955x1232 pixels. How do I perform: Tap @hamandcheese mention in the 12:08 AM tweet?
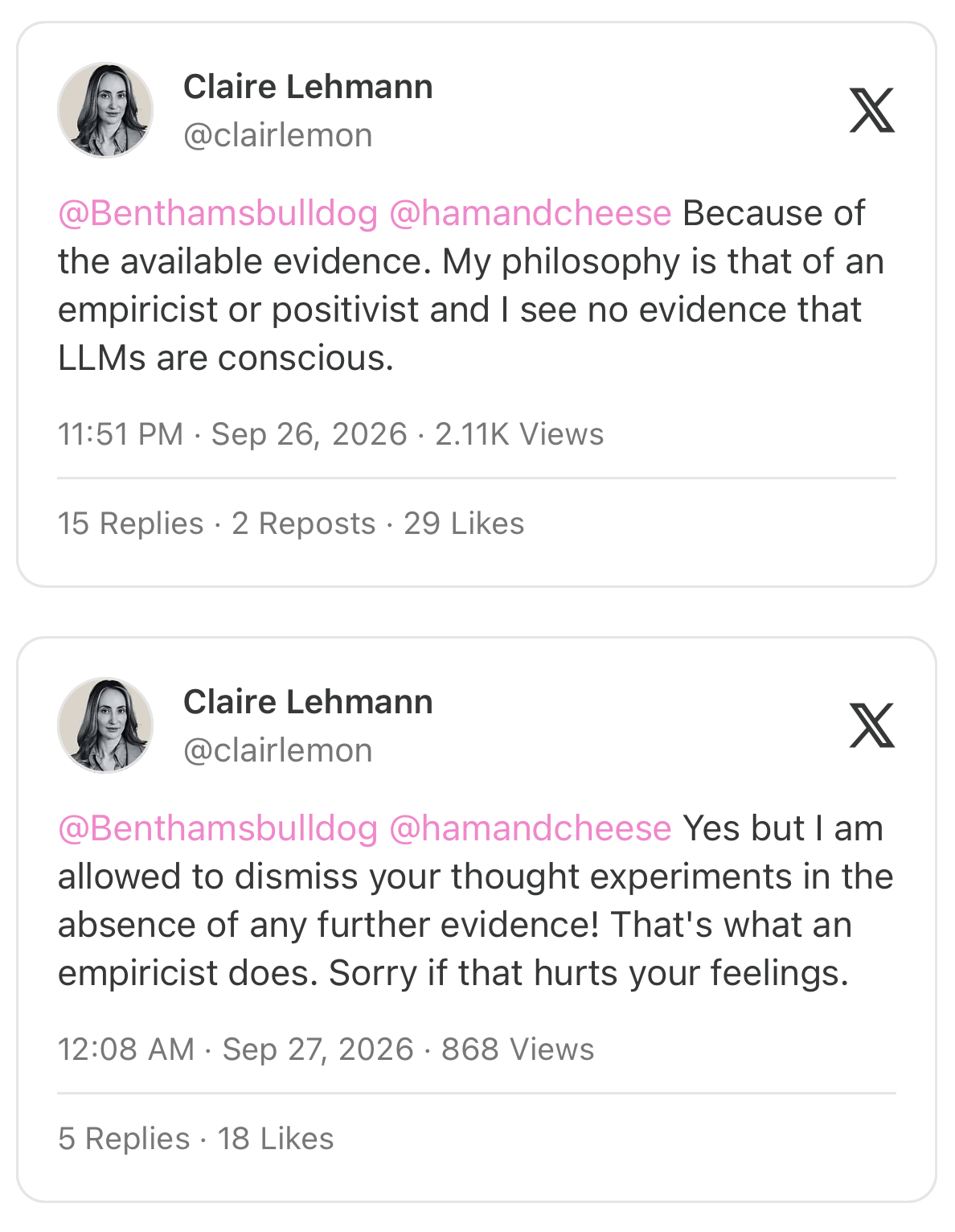point(531,829)
